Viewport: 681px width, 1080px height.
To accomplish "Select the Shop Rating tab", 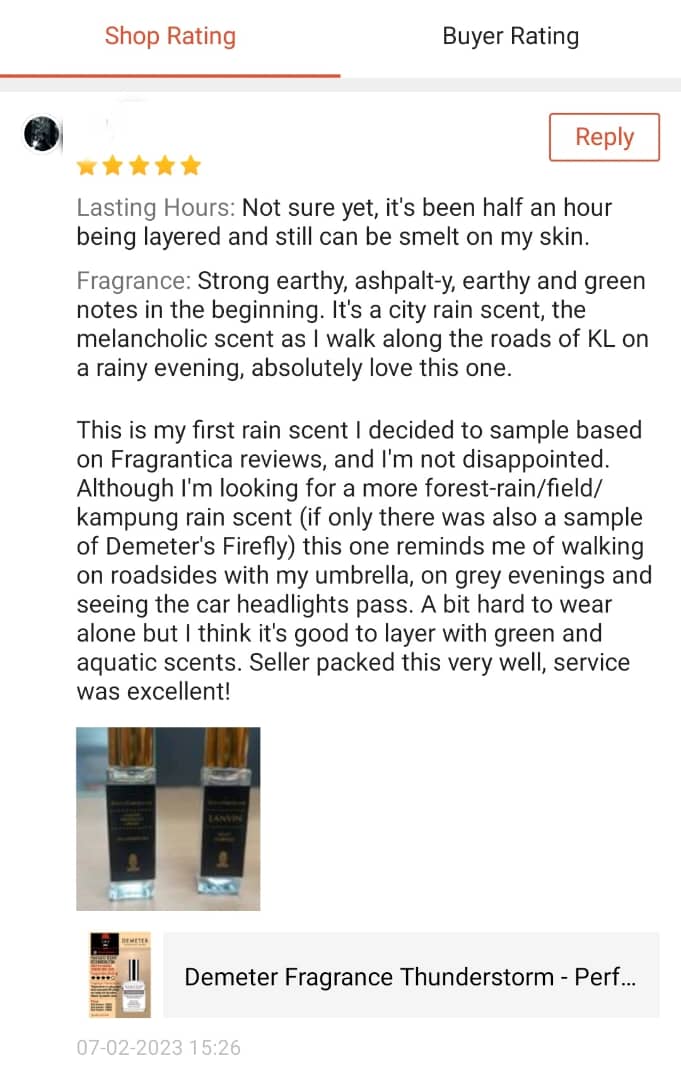I will [x=170, y=37].
